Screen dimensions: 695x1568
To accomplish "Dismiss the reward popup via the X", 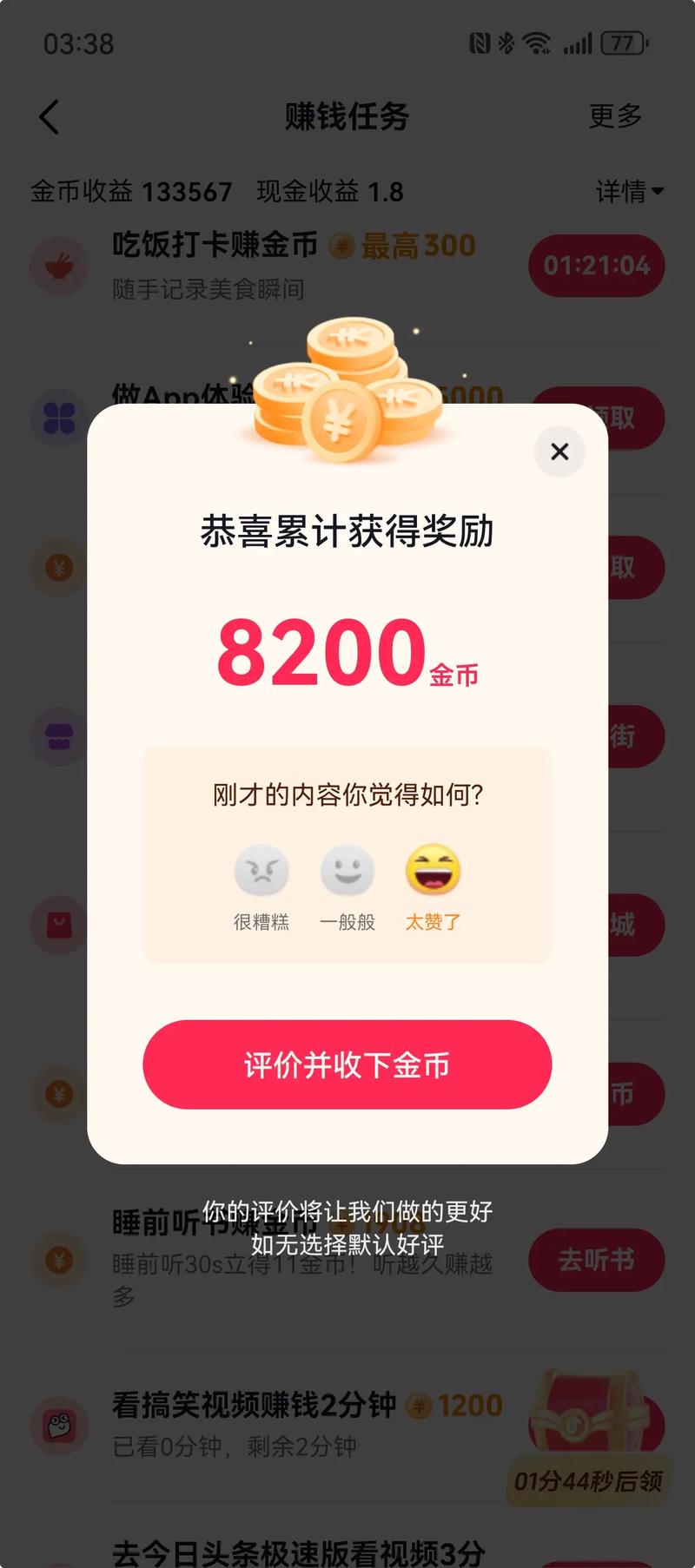I will [559, 452].
